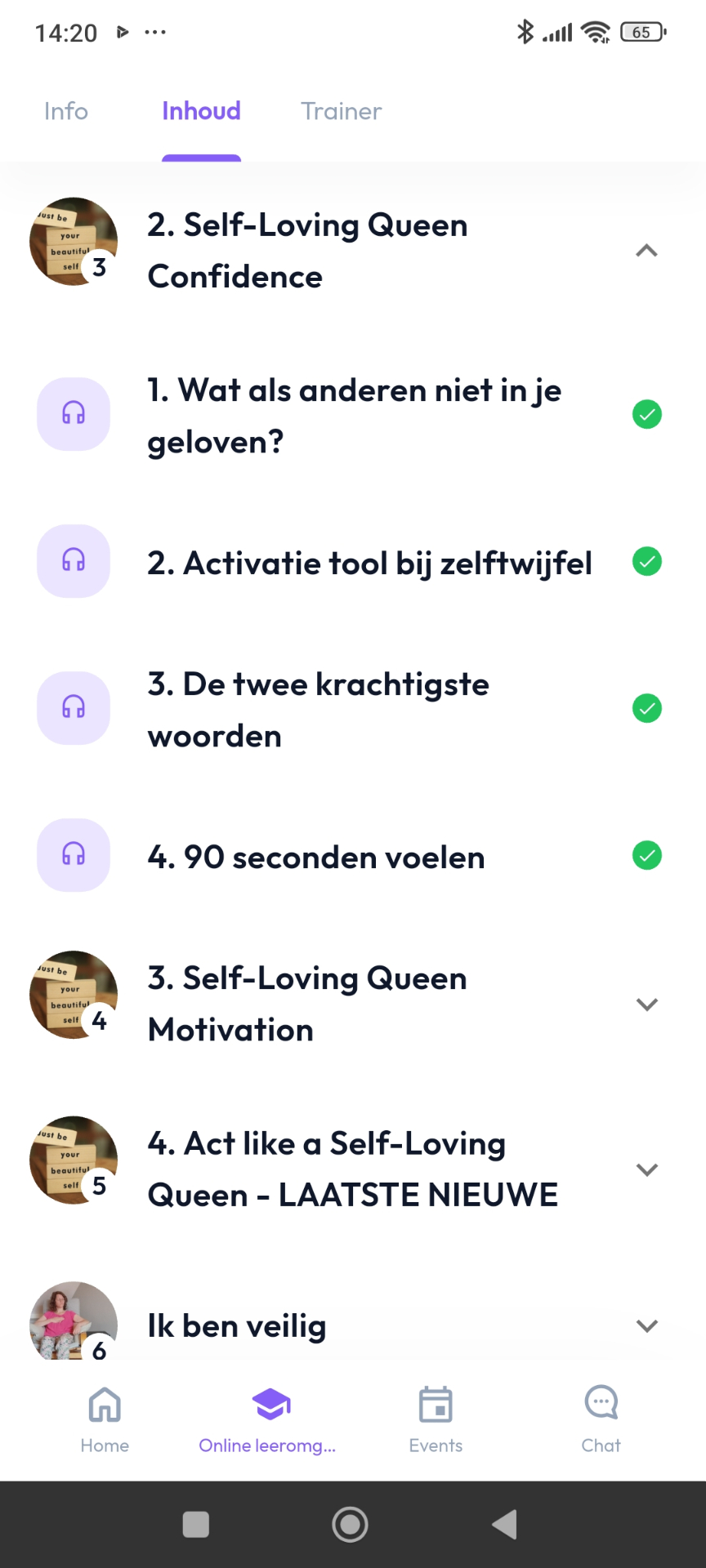The image size is (706, 1568).
Task: Click the headphones icon beside 'De twee krachtigste woorden'
Action: 73,708
